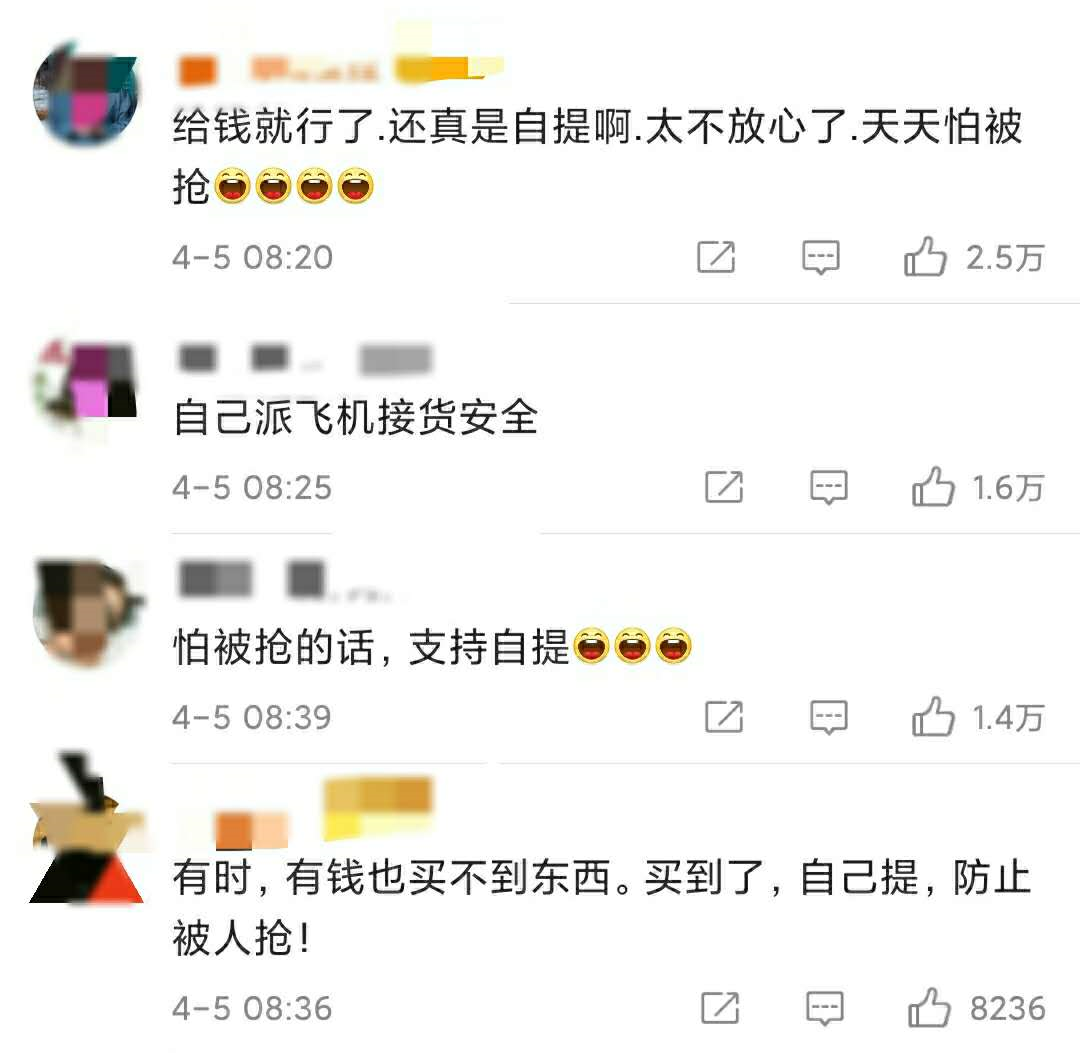Repost the comment '怕被抢的话，支持自提'
1080x1053 pixels.
724,718
